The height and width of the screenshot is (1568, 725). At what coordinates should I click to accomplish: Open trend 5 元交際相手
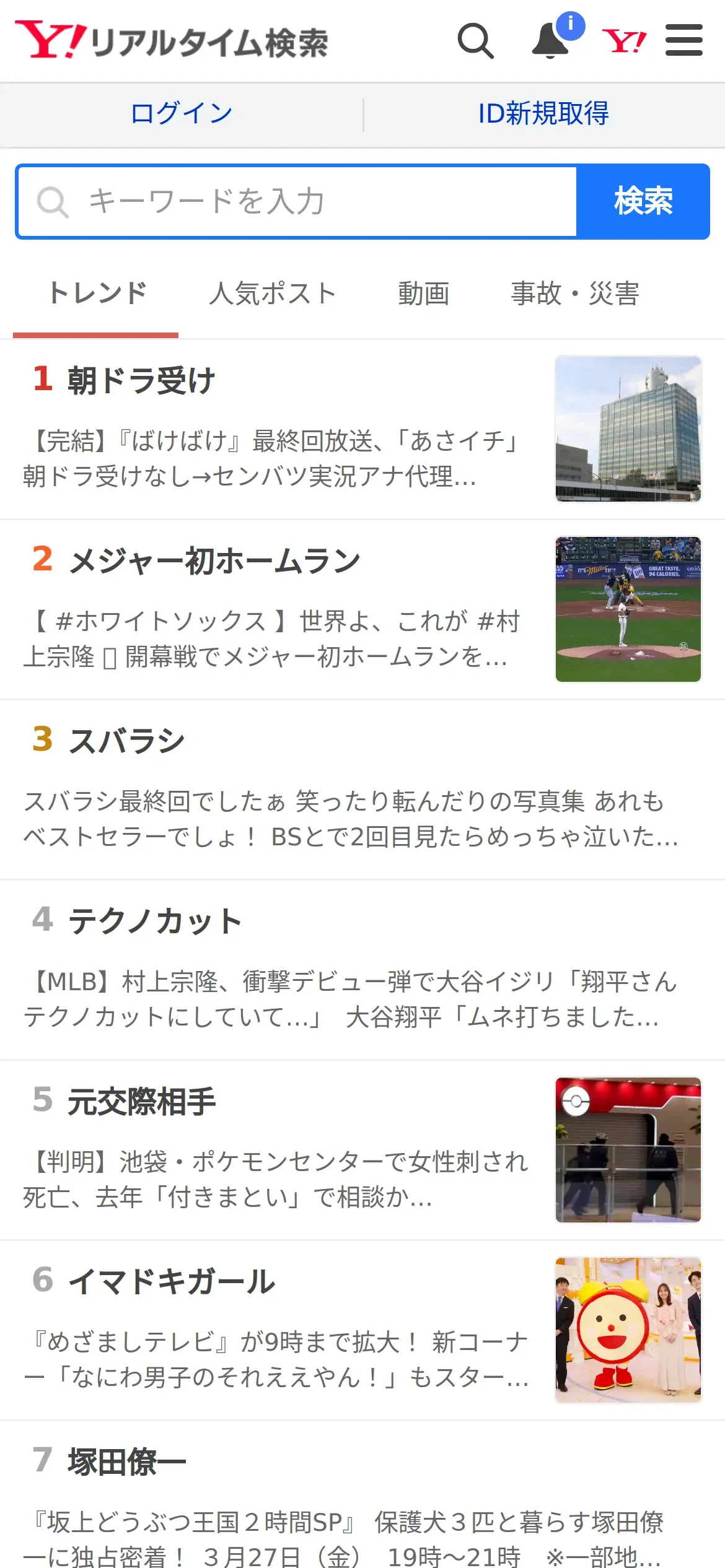pos(141,1102)
